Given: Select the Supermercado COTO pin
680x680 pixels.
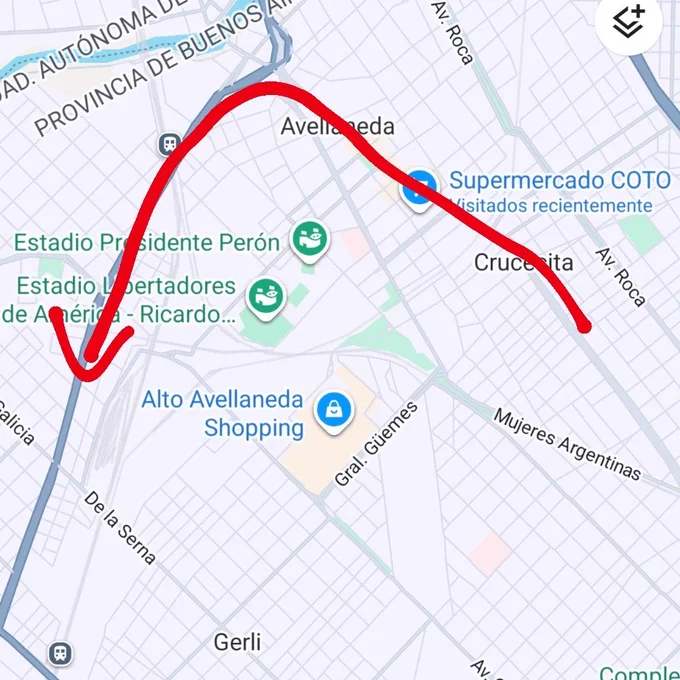Looking at the screenshot, I should [419, 190].
